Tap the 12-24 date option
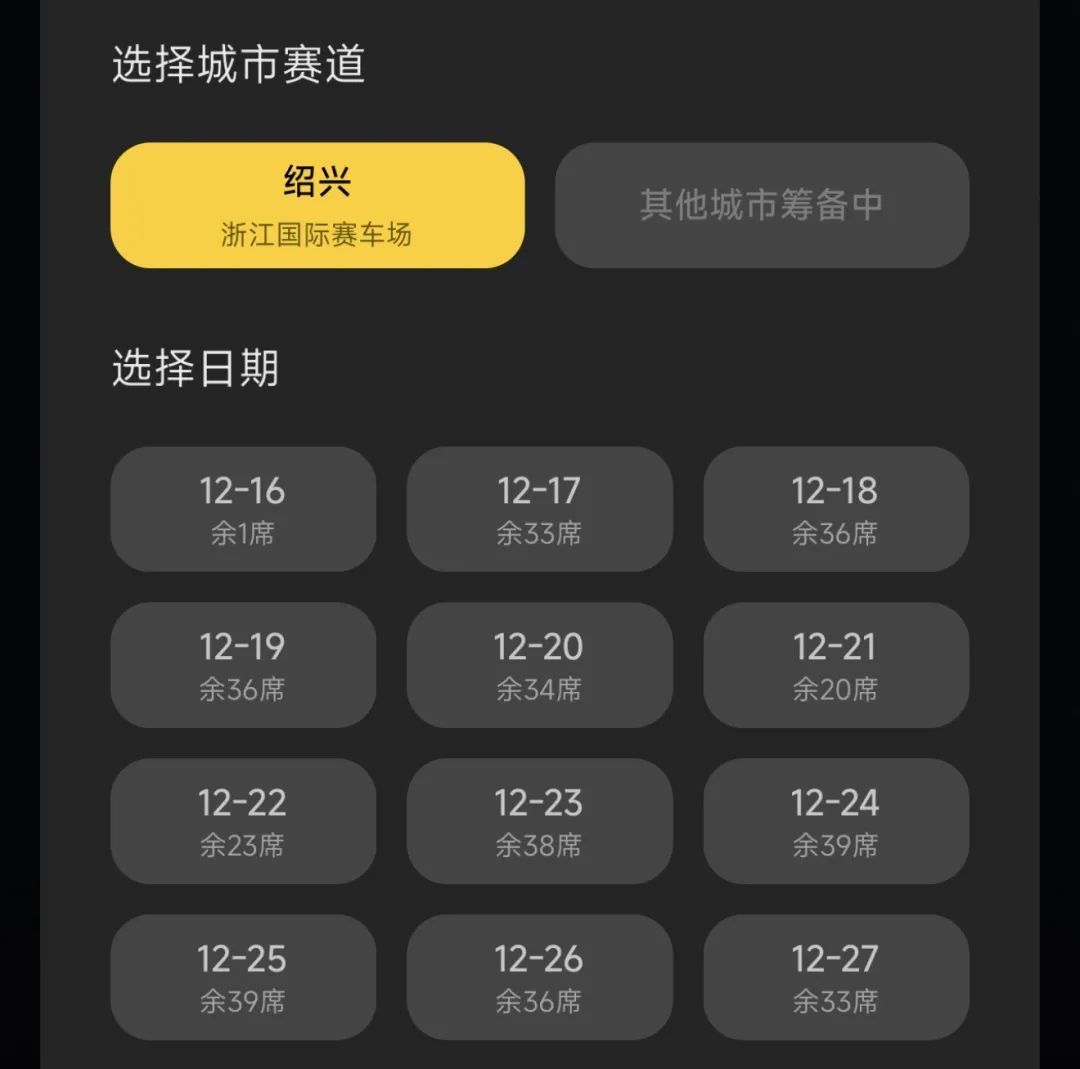This screenshot has height=1069, width=1080. click(835, 821)
